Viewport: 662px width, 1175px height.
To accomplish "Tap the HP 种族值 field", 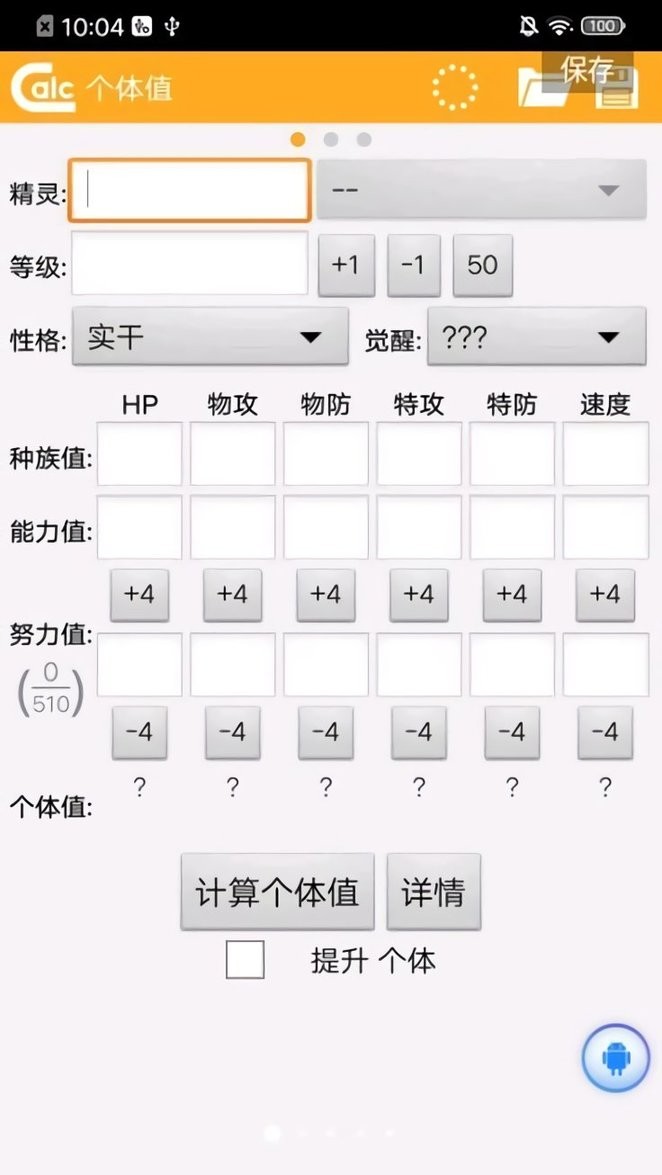I will point(139,453).
